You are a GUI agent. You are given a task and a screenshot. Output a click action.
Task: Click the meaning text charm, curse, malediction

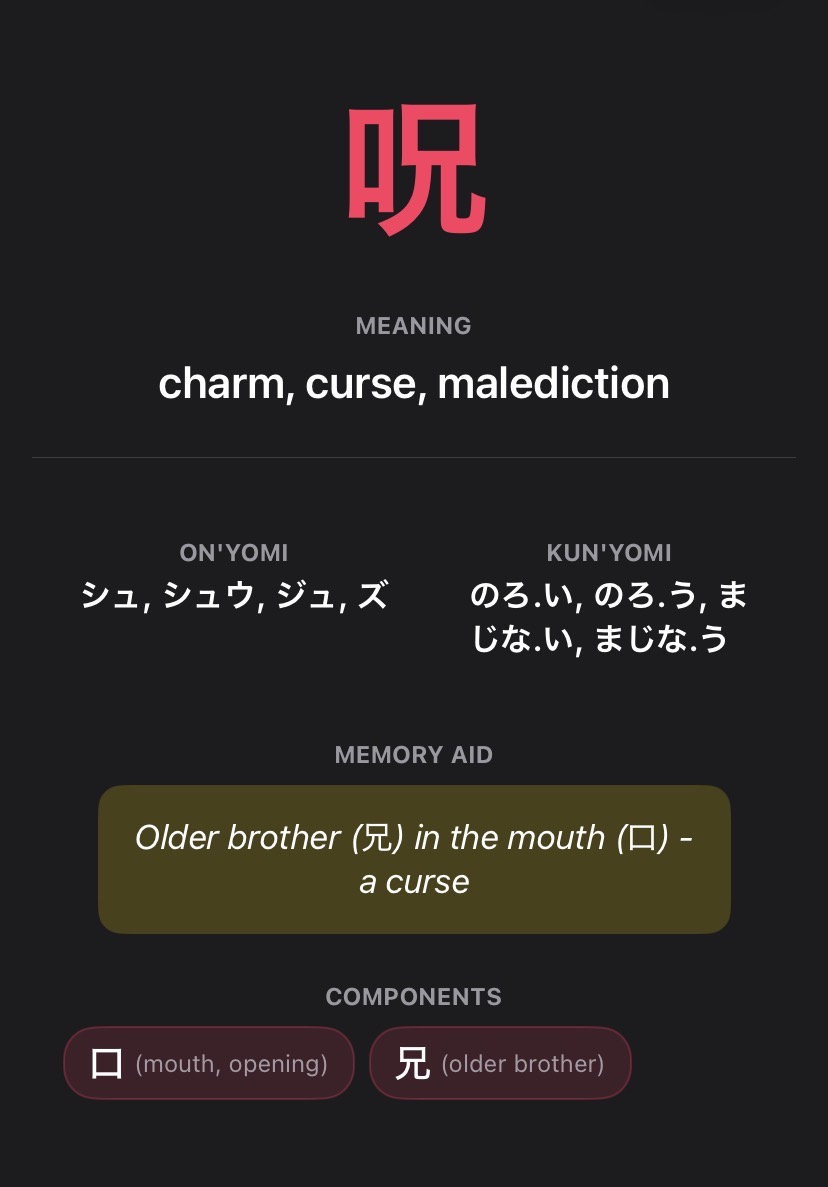413,383
